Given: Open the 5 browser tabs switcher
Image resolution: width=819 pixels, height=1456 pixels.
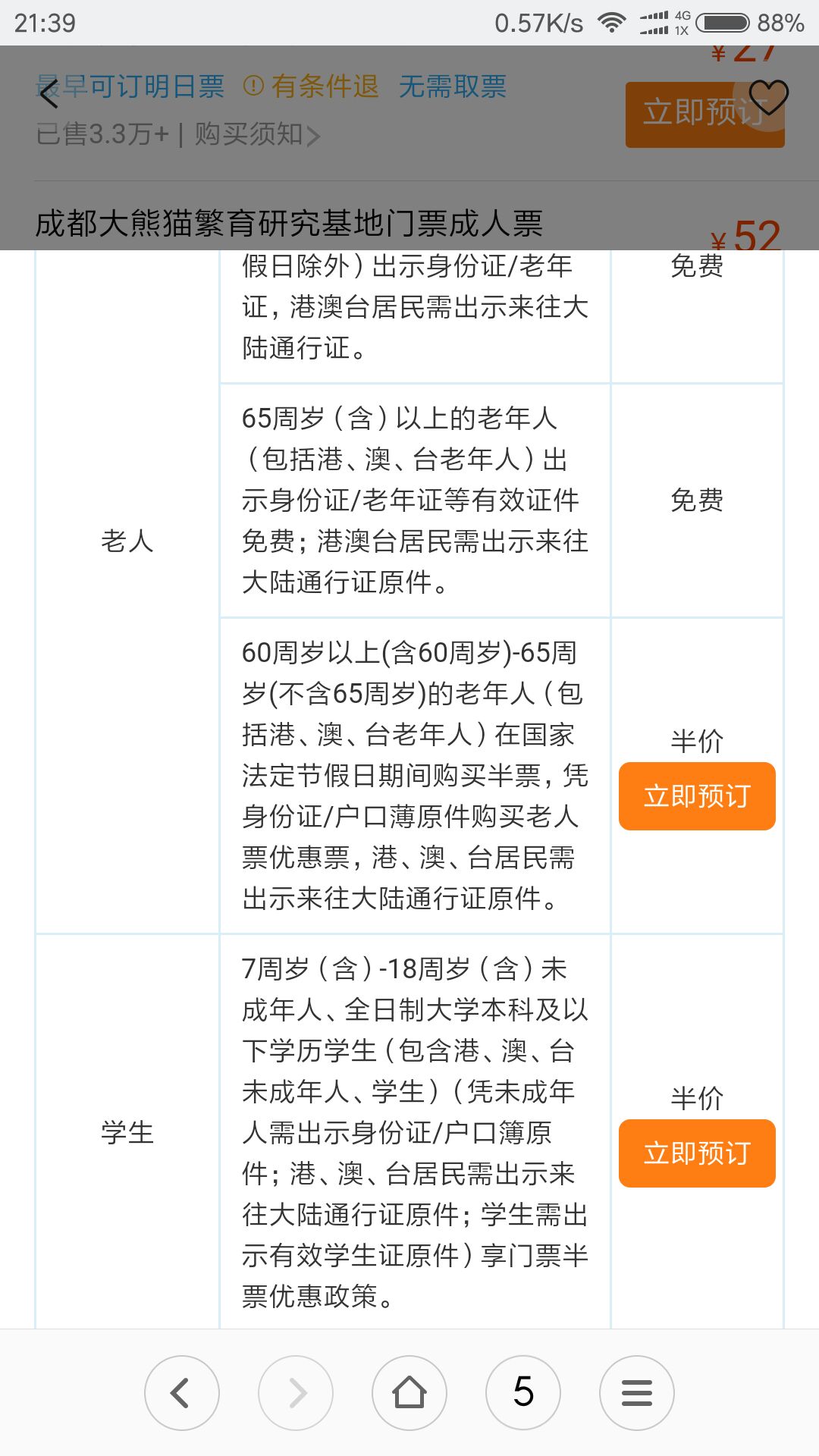Looking at the screenshot, I should click(x=523, y=1393).
